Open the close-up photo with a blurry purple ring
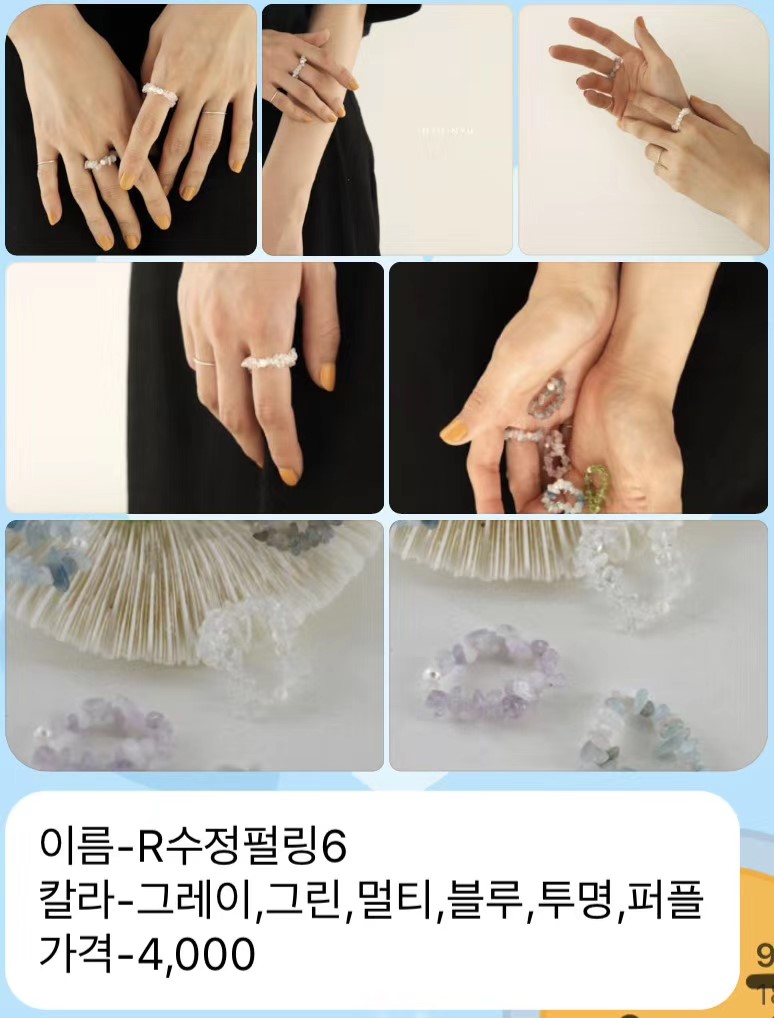The height and width of the screenshot is (1018, 774). coord(195,645)
